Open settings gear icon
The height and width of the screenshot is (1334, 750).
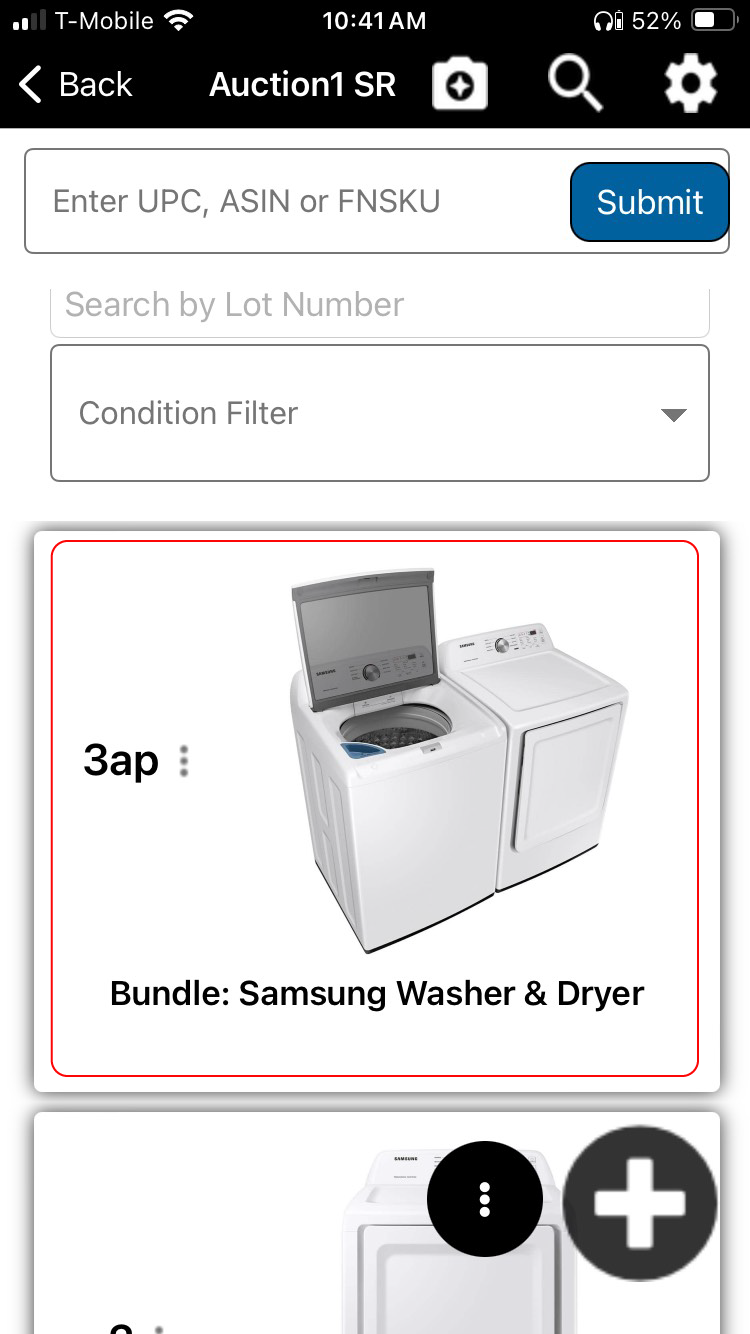pos(691,84)
